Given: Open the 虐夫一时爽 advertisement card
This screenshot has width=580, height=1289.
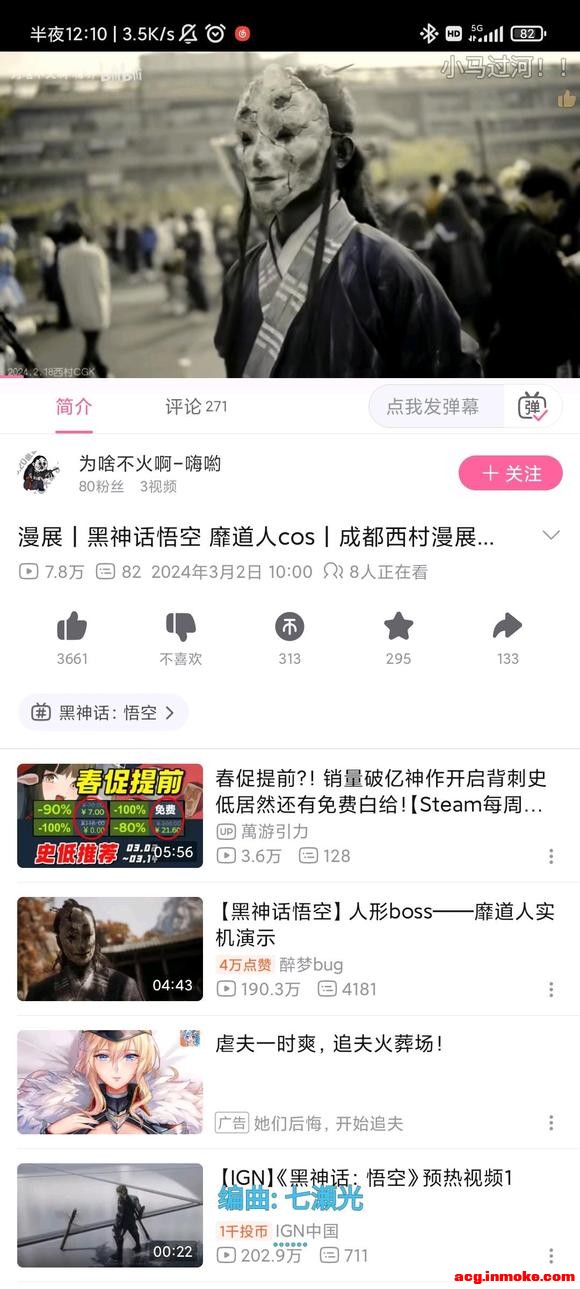Looking at the screenshot, I should tap(290, 1082).
